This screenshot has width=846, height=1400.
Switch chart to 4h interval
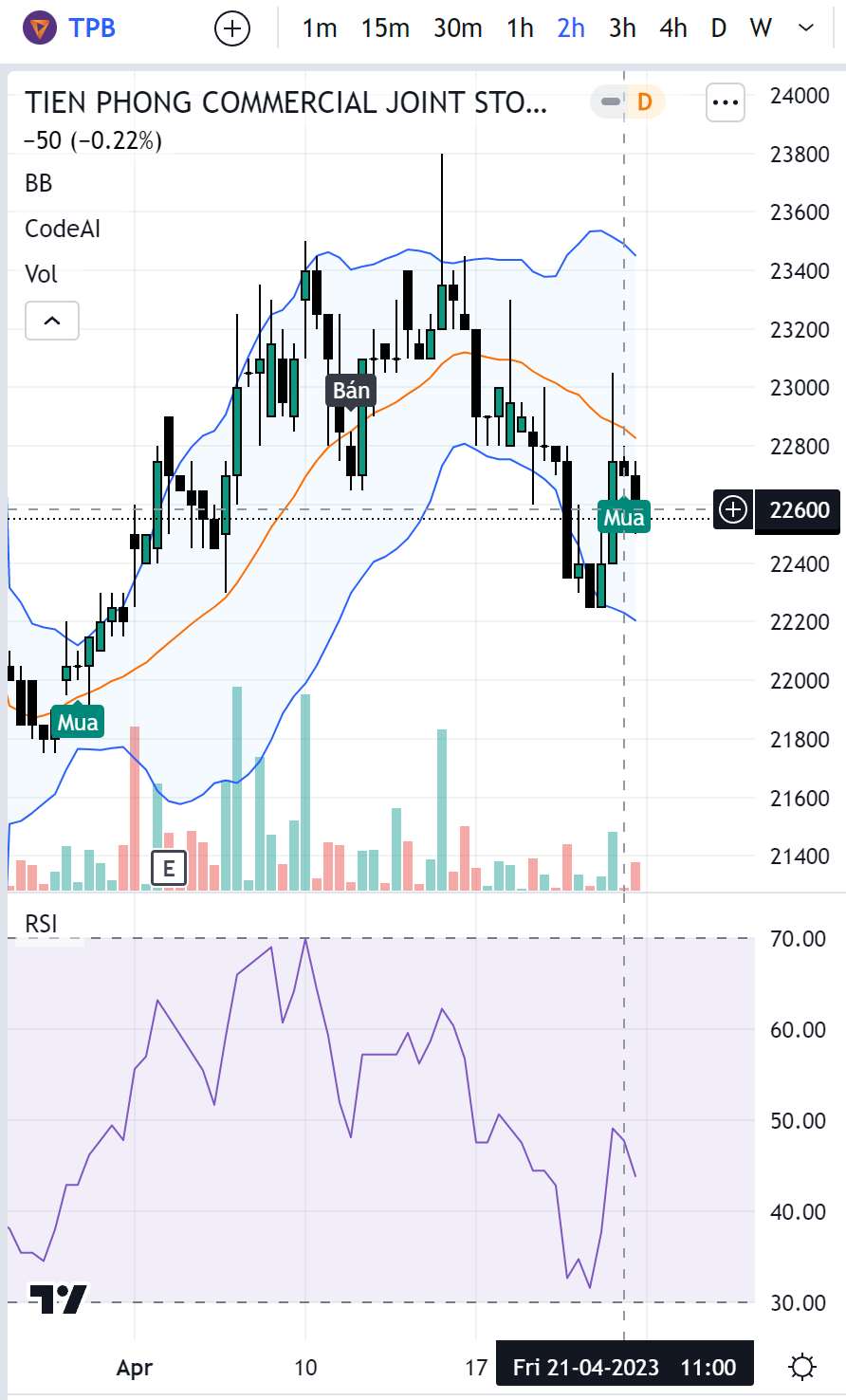coord(673,28)
